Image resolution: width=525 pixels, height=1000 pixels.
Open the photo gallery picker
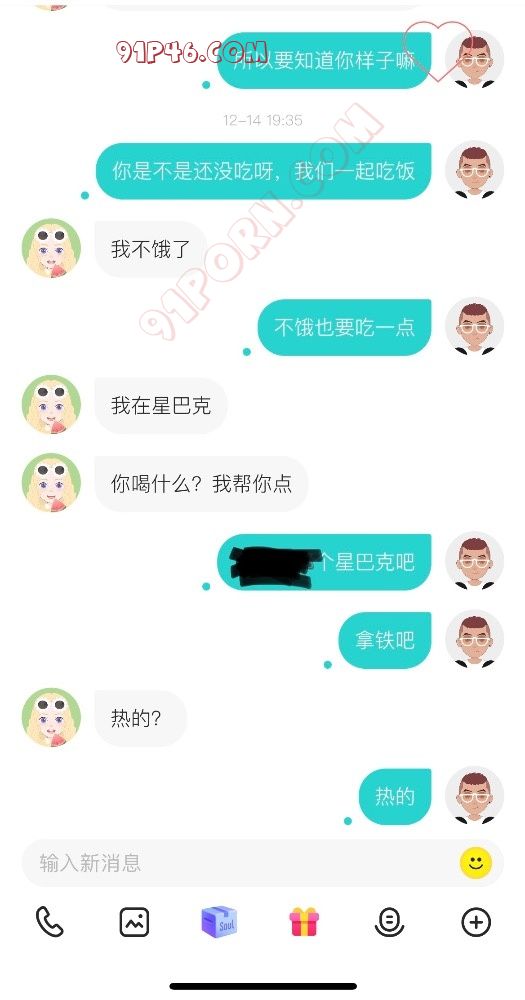click(135, 922)
